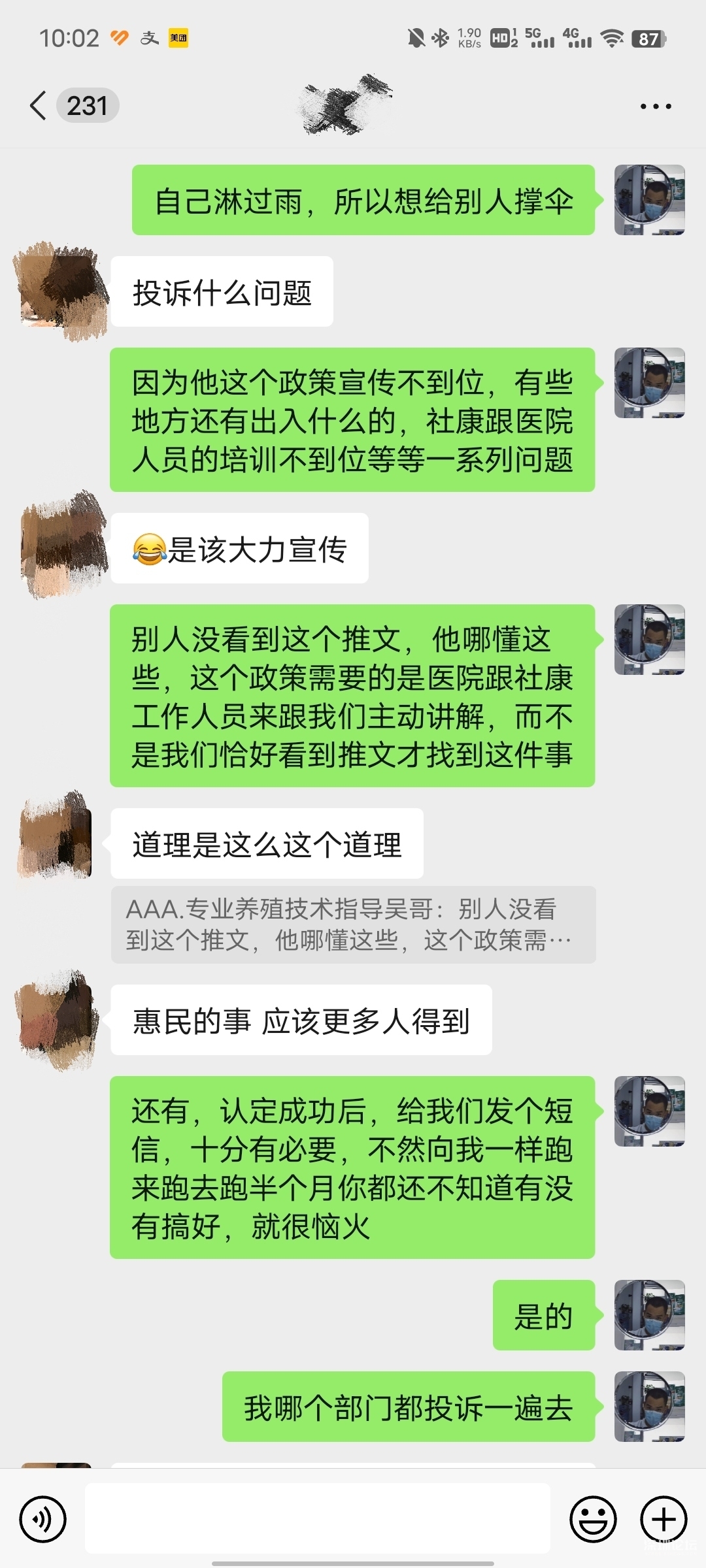Open the plus attachments menu
706x1568 pixels.
pyautogui.click(x=663, y=1519)
